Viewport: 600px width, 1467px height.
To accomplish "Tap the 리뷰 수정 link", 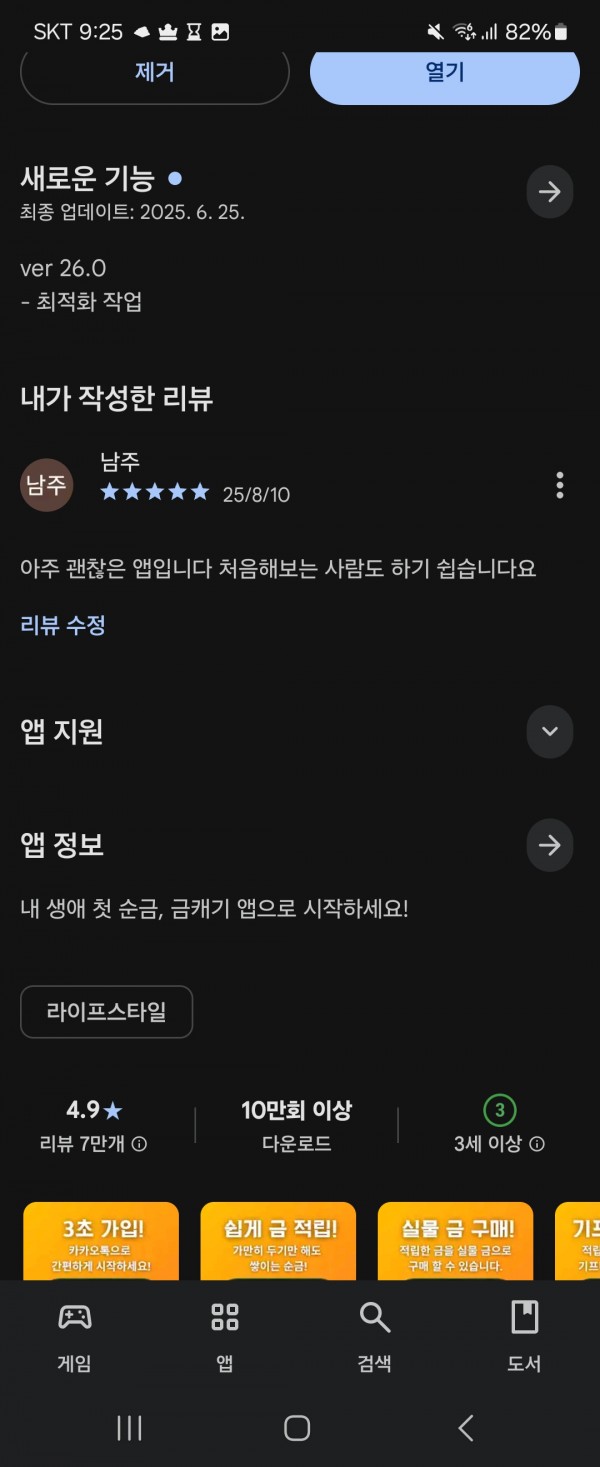I will (63, 625).
